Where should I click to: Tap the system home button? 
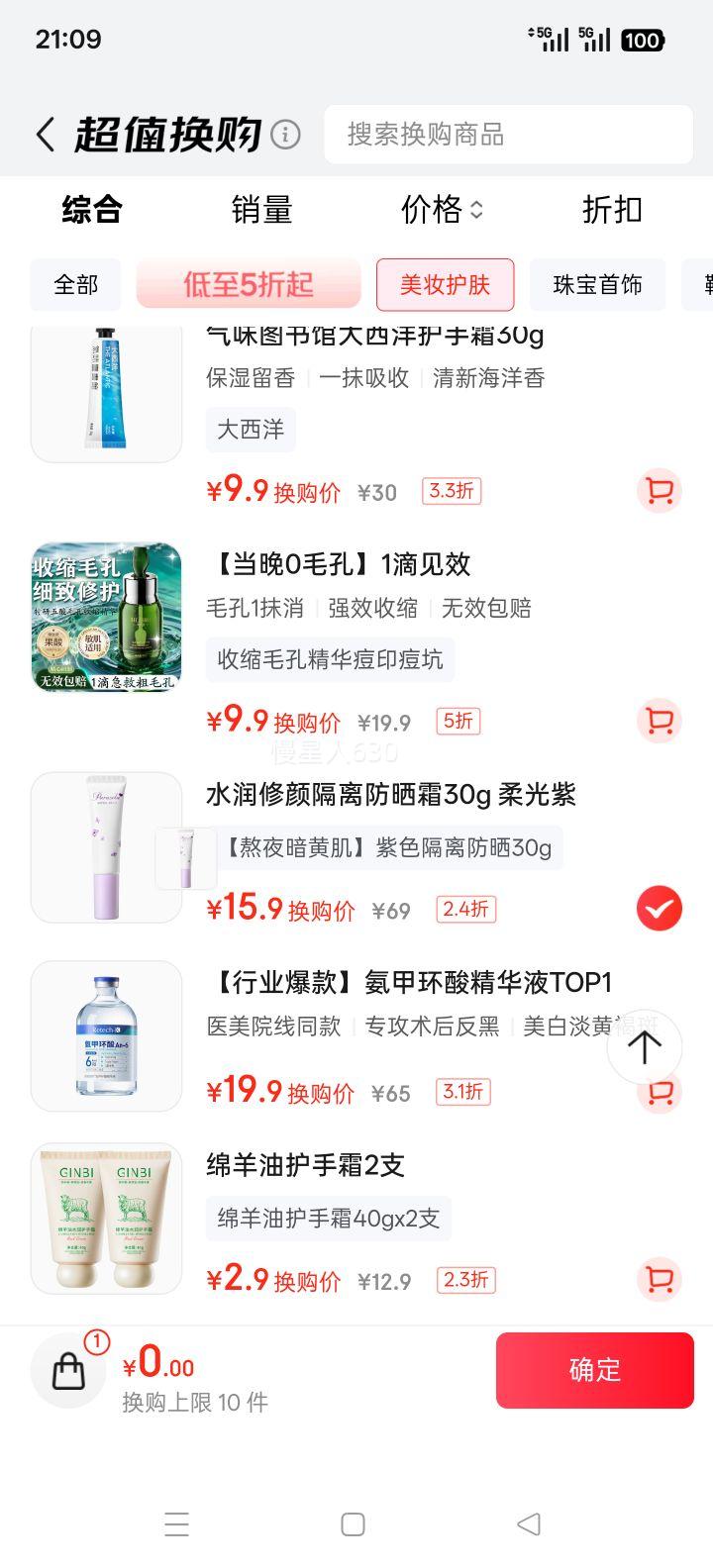pyautogui.click(x=353, y=1524)
